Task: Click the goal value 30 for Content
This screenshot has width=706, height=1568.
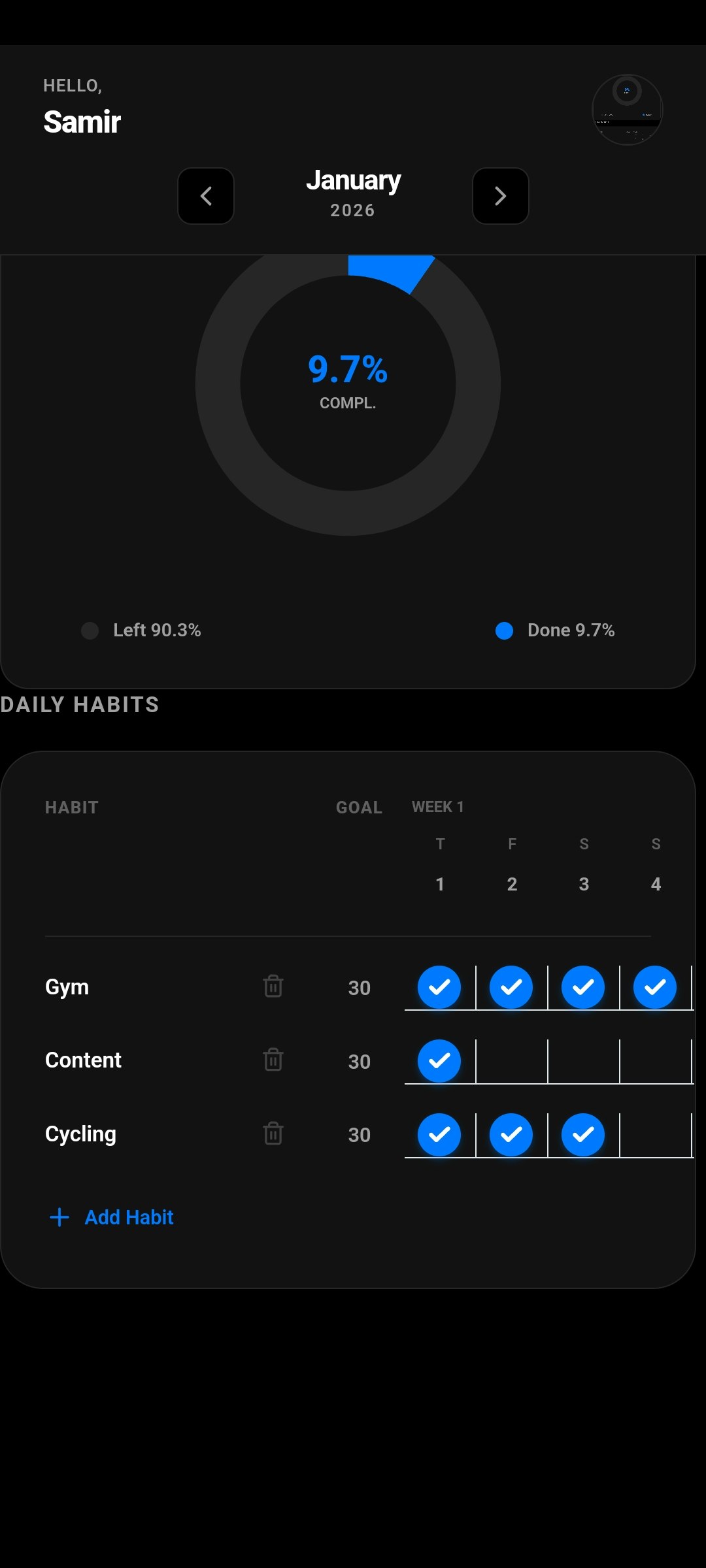Action: tap(358, 1061)
